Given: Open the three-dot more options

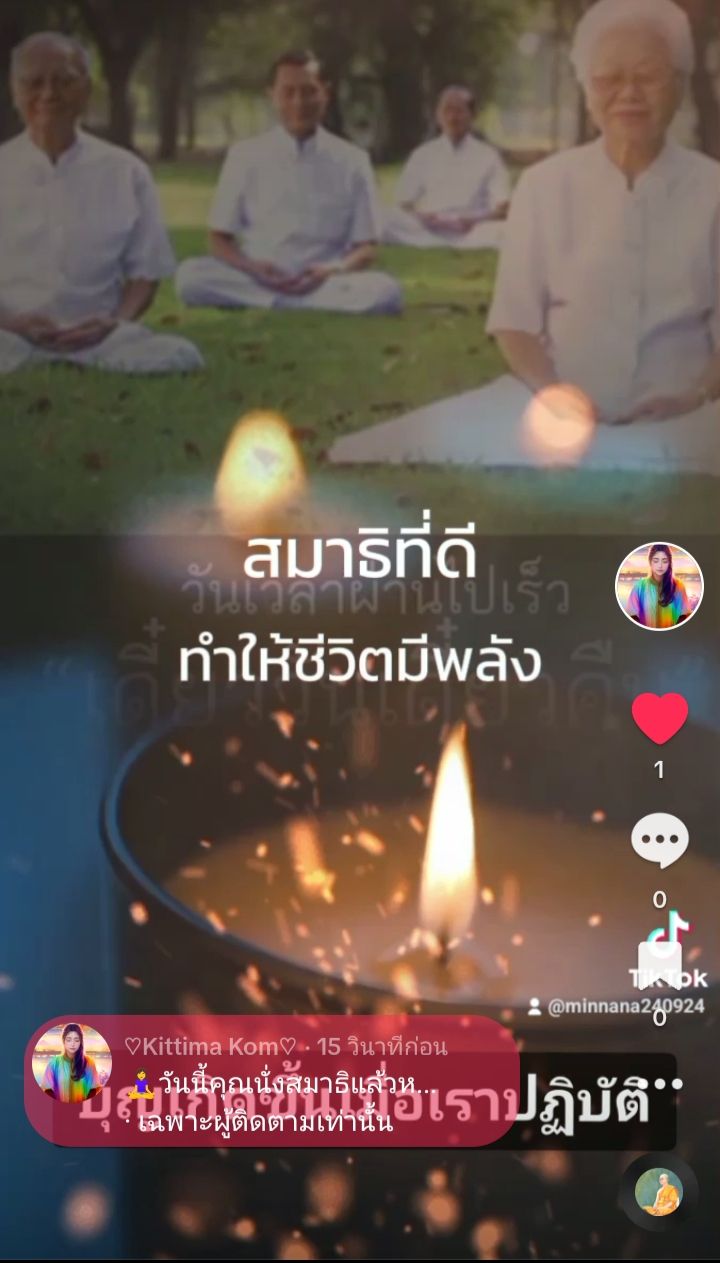Looking at the screenshot, I should pyautogui.click(x=662, y=1084).
